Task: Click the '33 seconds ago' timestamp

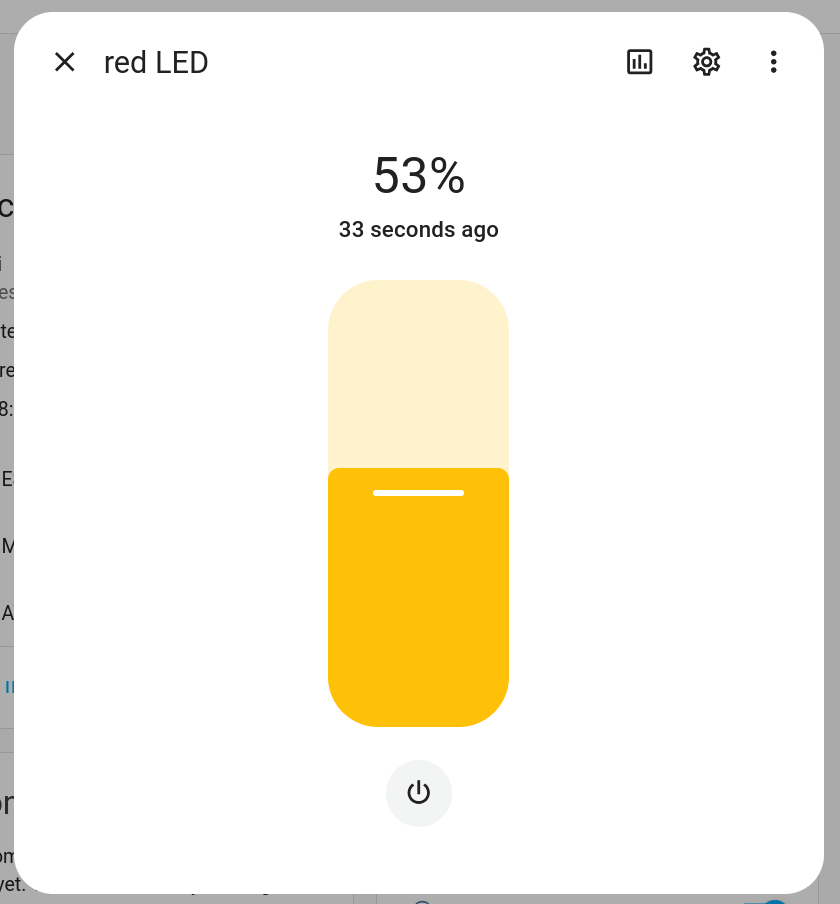Action: [419, 230]
